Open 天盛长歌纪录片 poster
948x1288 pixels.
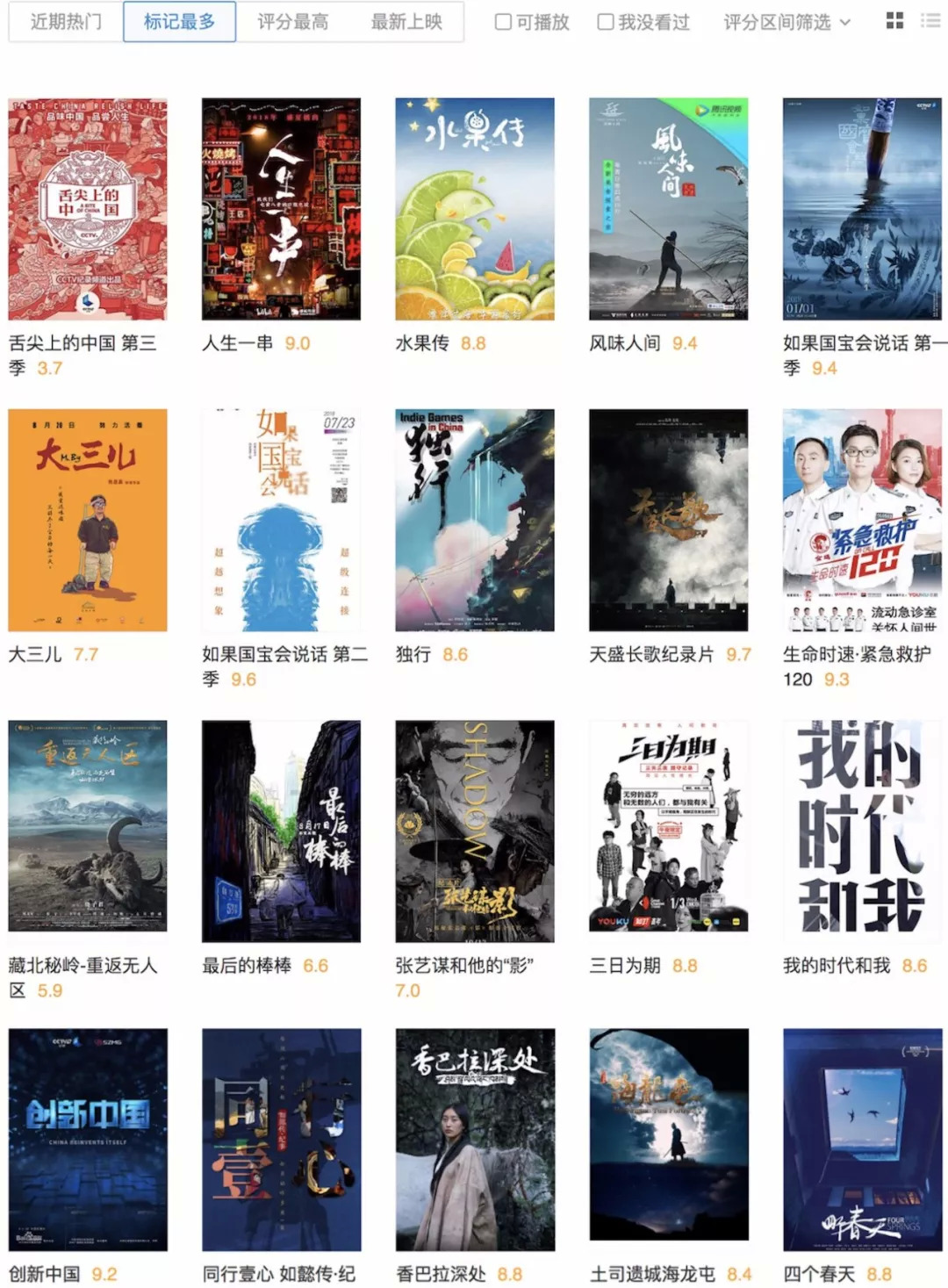pyautogui.click(x=668, y=520)
